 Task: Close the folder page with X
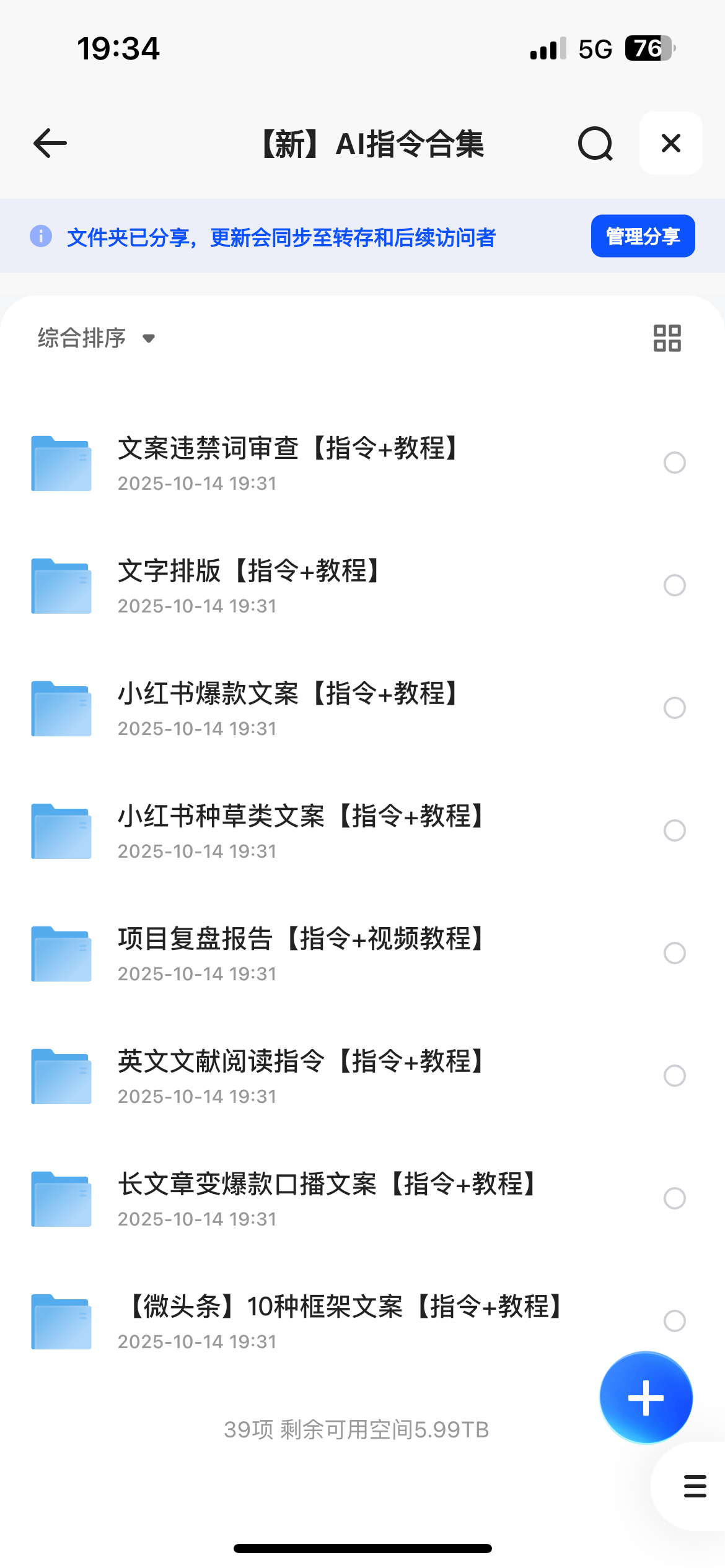point(670,144)
